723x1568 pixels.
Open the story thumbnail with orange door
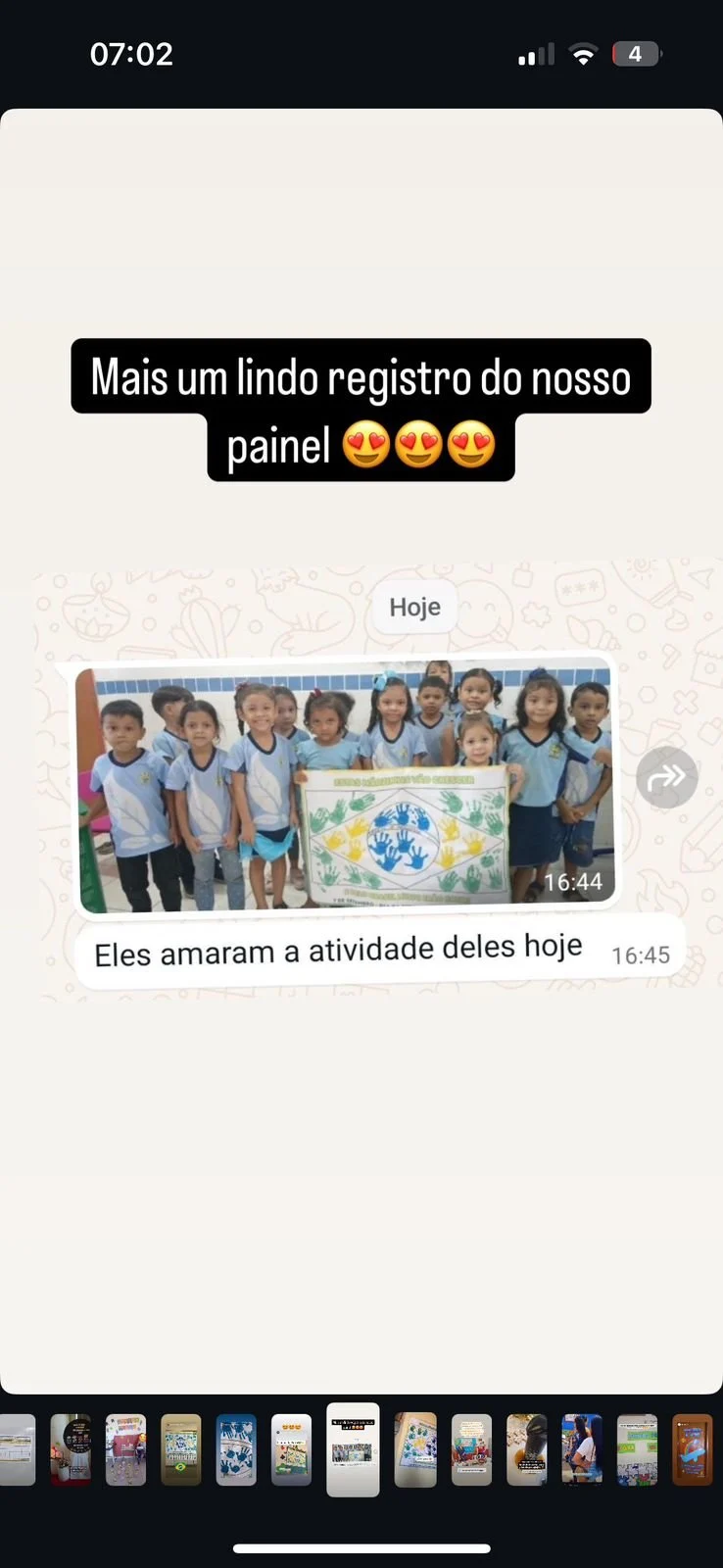692,1449
